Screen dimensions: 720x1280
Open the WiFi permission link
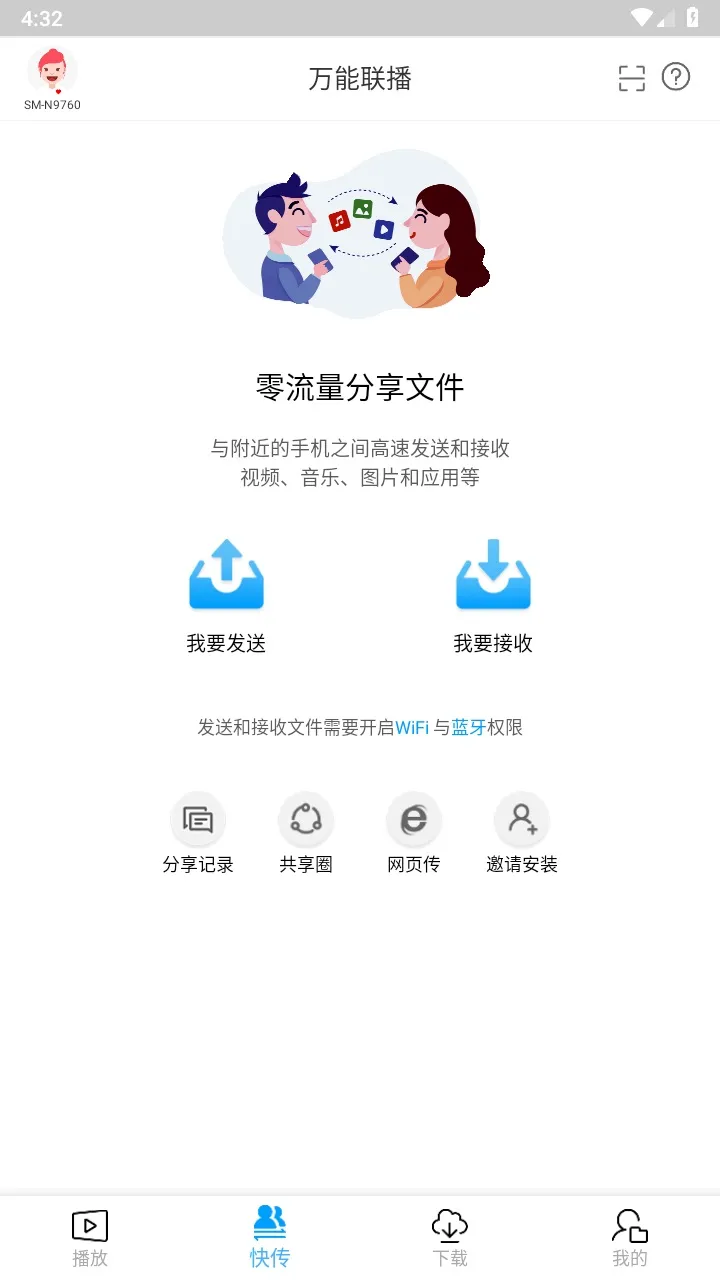(412, 728)
